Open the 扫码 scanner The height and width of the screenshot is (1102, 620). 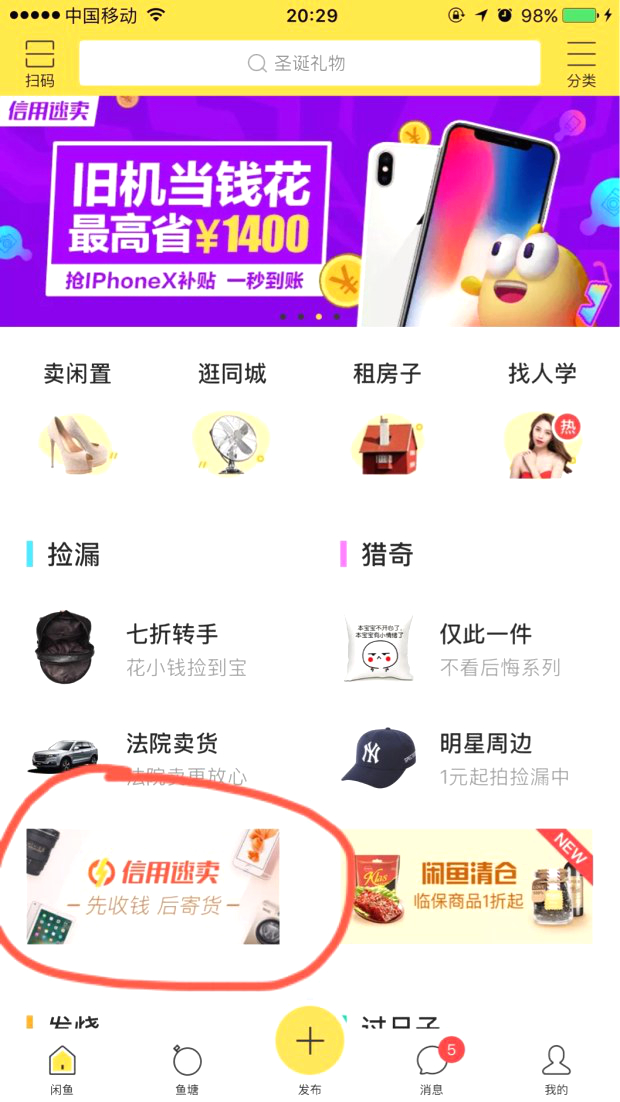point(40,64)
